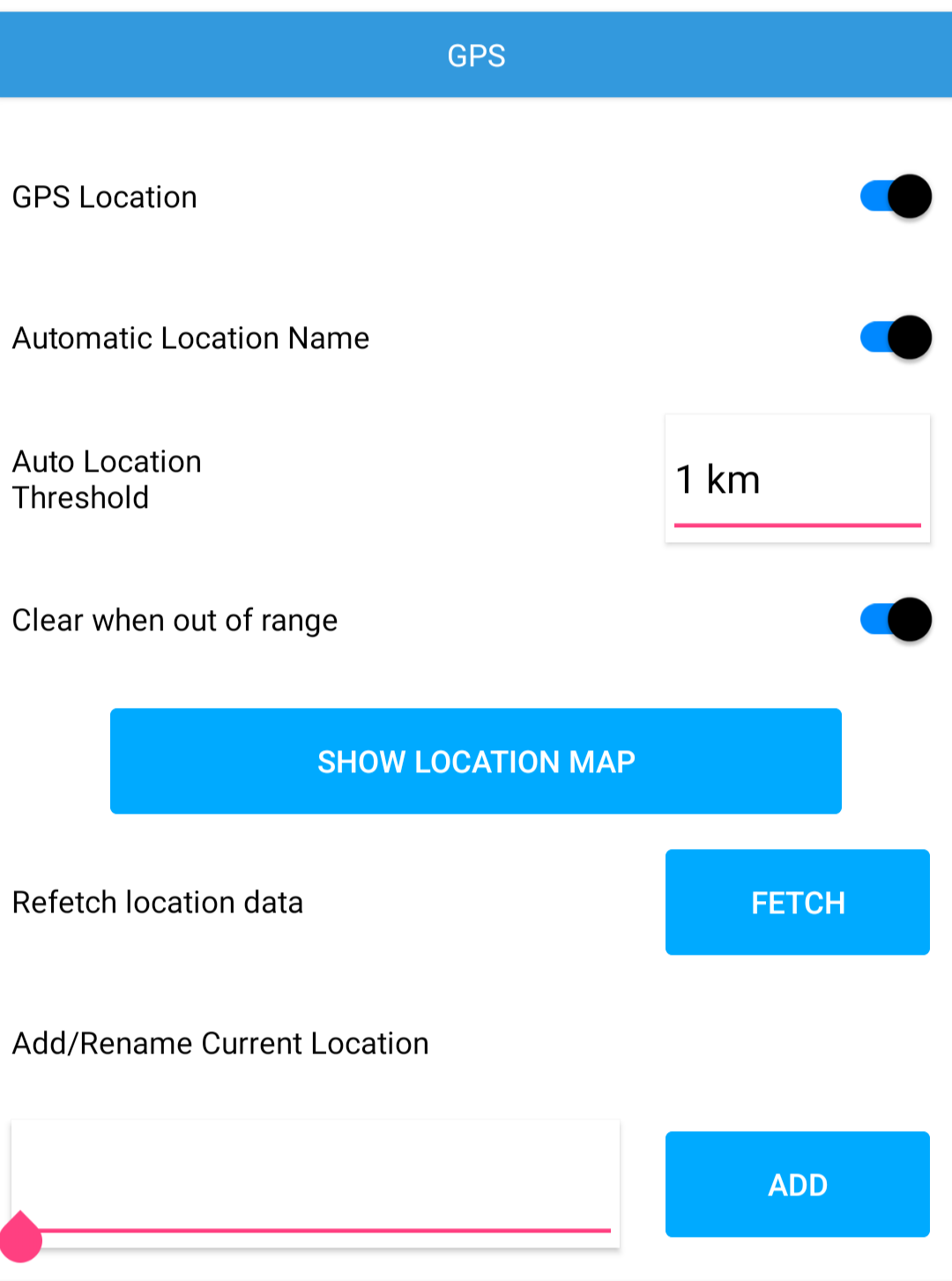
Task: Select the Auto Location Threshold label
Action: pyautogui.click(x=106, y=479)
